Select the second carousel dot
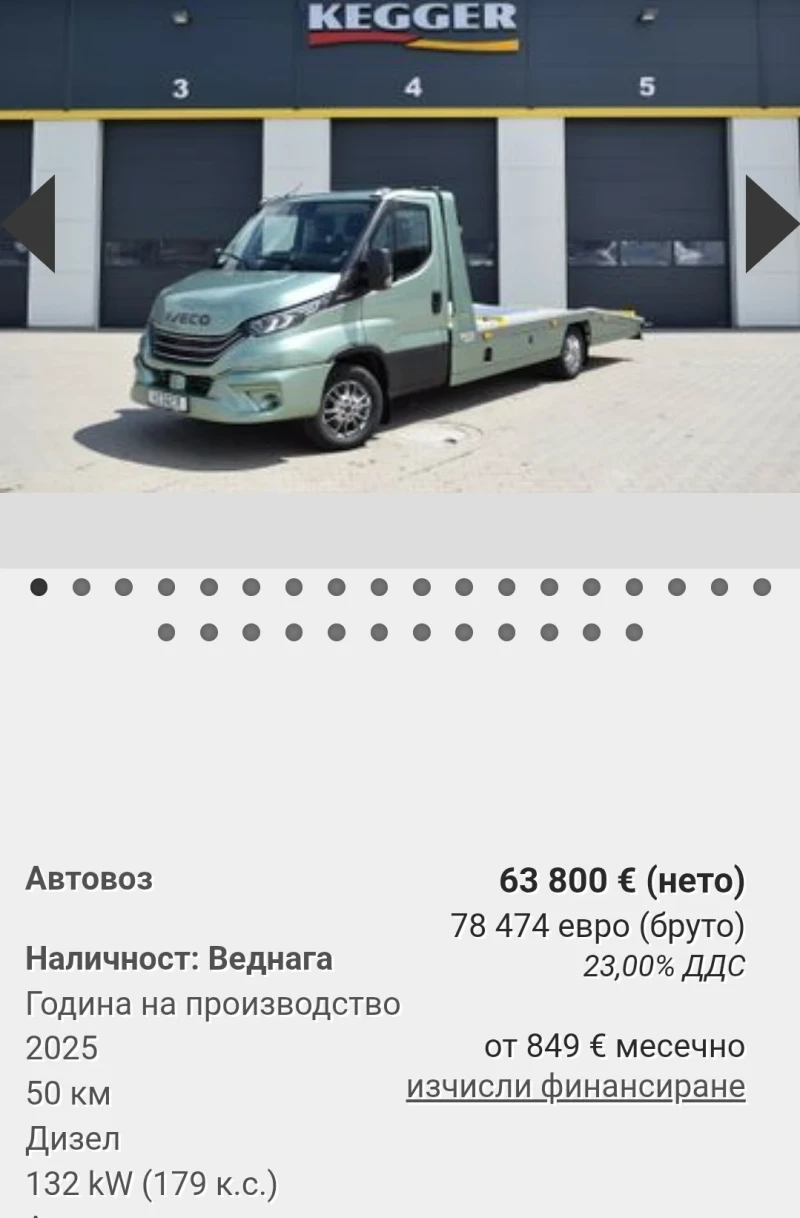 tap(80, 587)
